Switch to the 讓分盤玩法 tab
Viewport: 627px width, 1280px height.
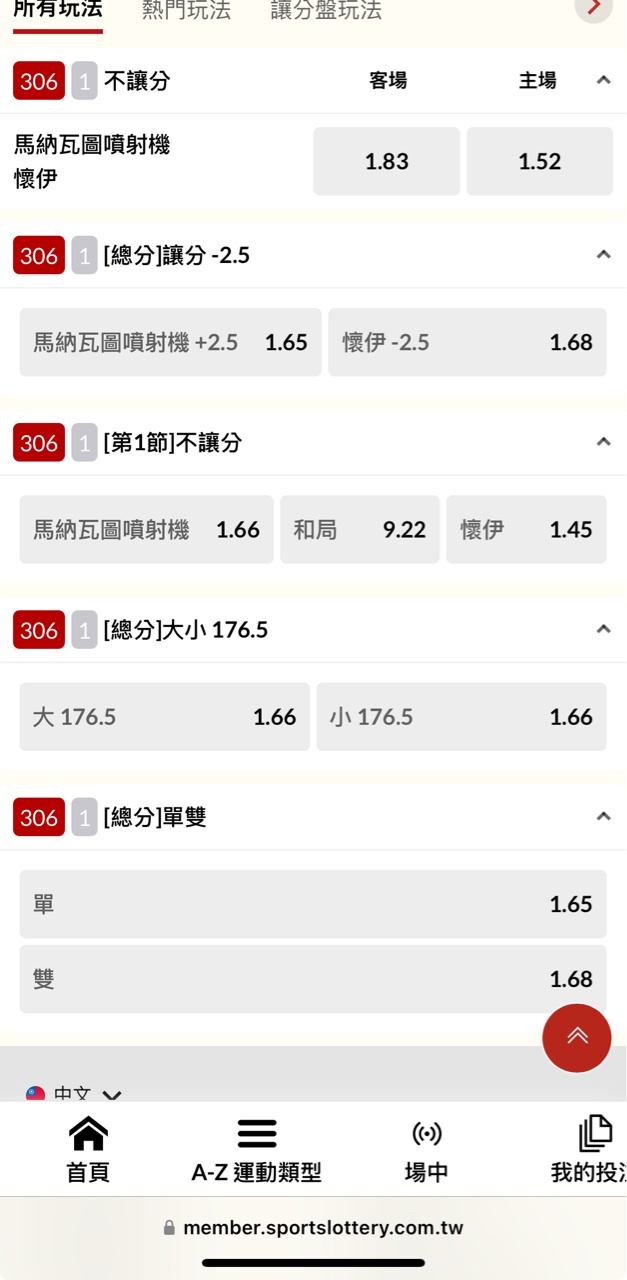tap(326, 11)
